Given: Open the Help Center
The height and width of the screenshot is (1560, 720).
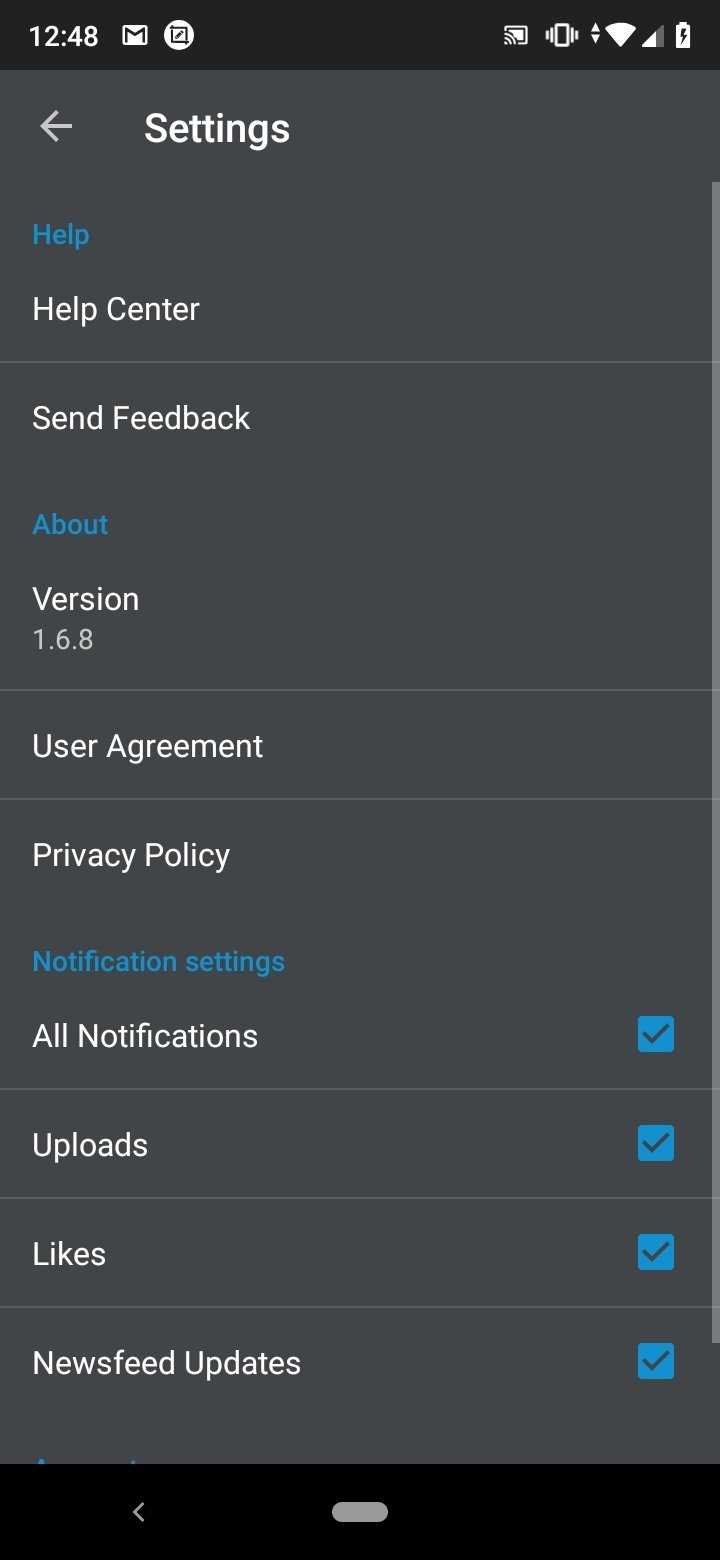Looking at the screenshot, I should (116, 309).
